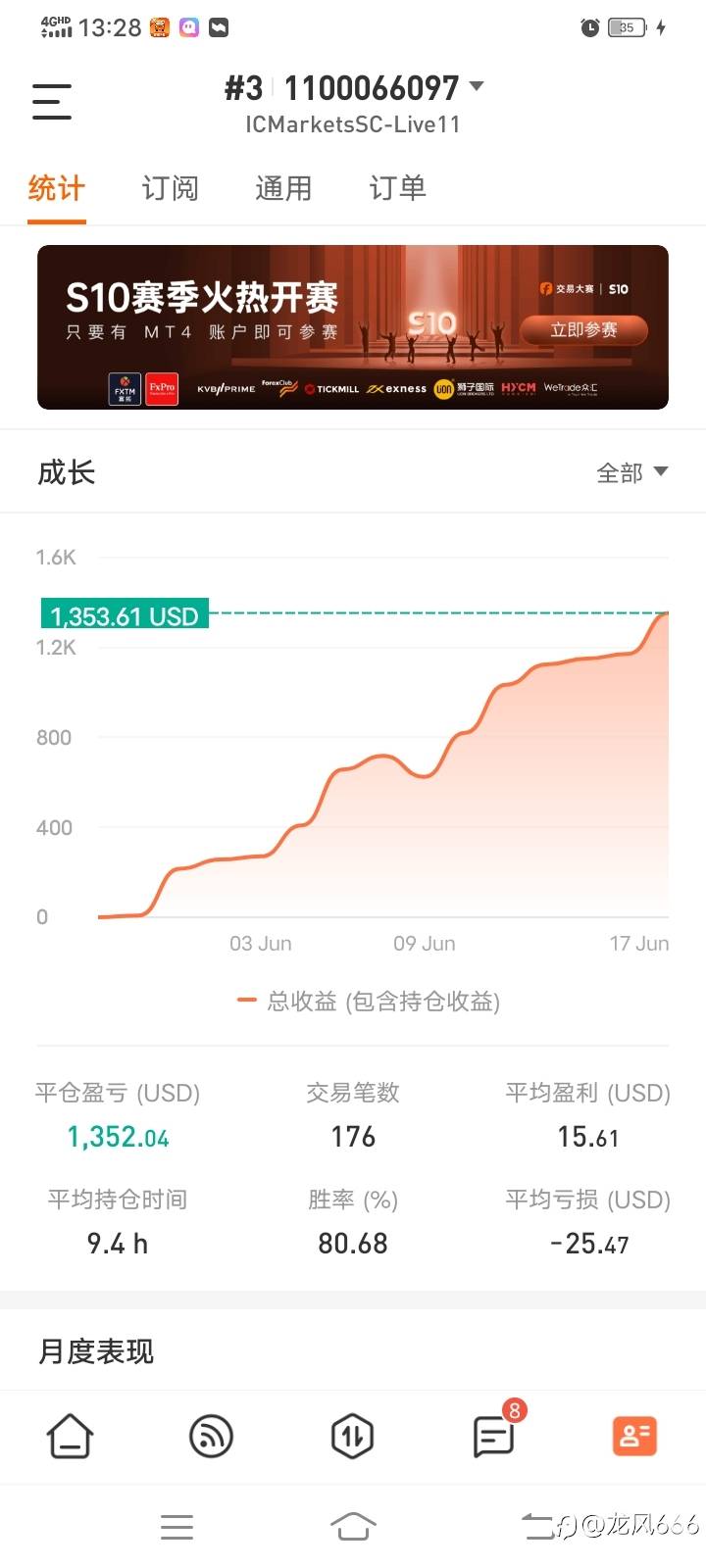Select the 统计 tab
Image resolution: width=706 pixels, height=1568 pixels.
pos(57,188)
